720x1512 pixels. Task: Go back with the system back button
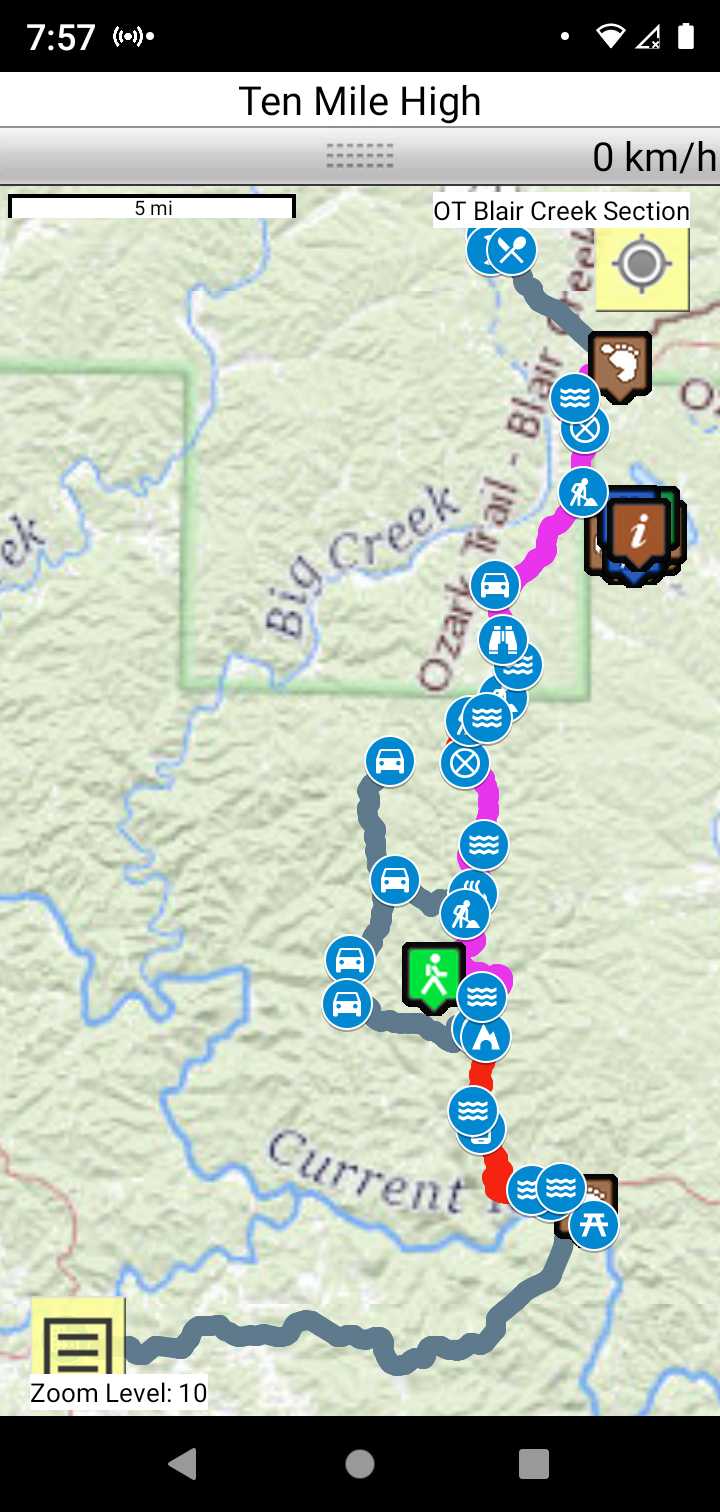[183, 1464]
